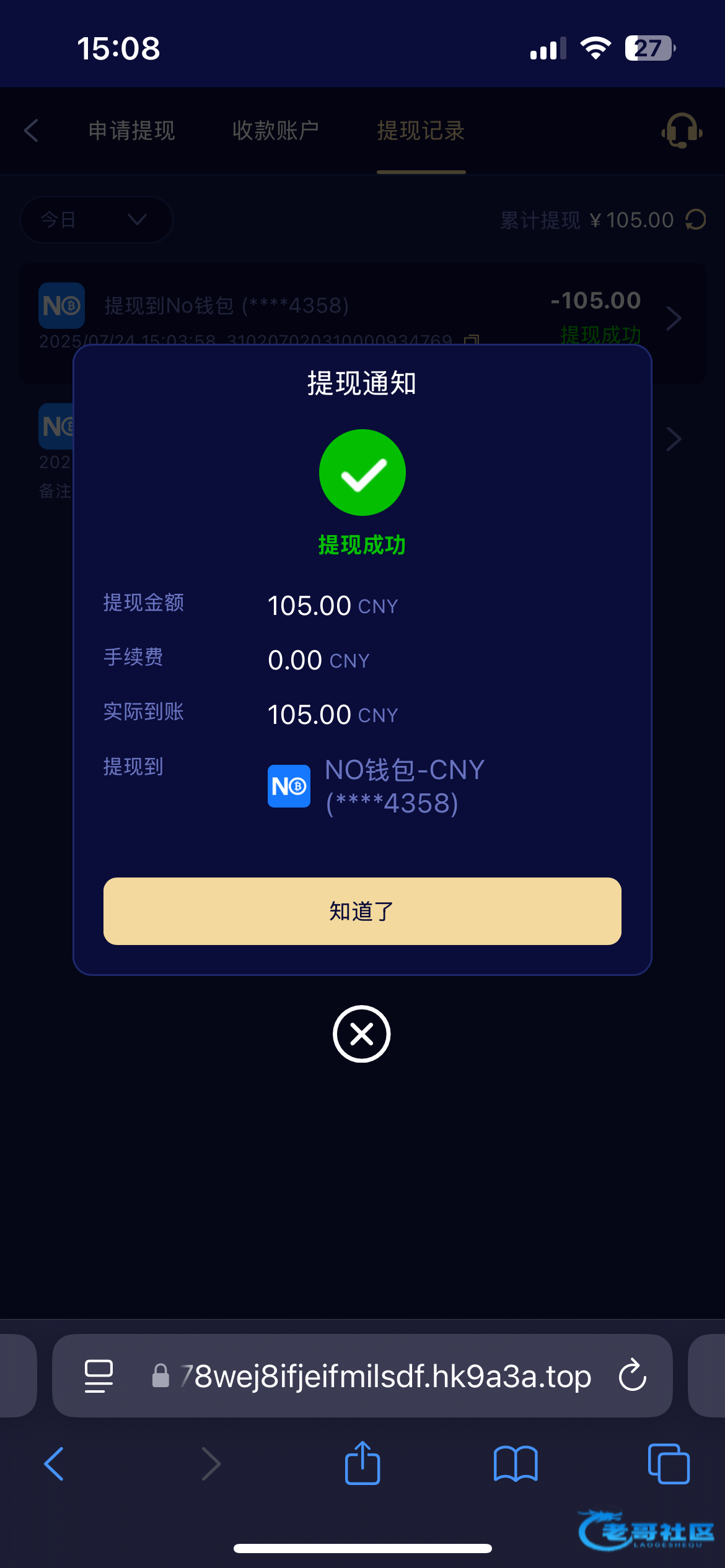Expand the 今日 date filter dropdown
This screenshot has width=725, height=1568.
pos(96,220)
